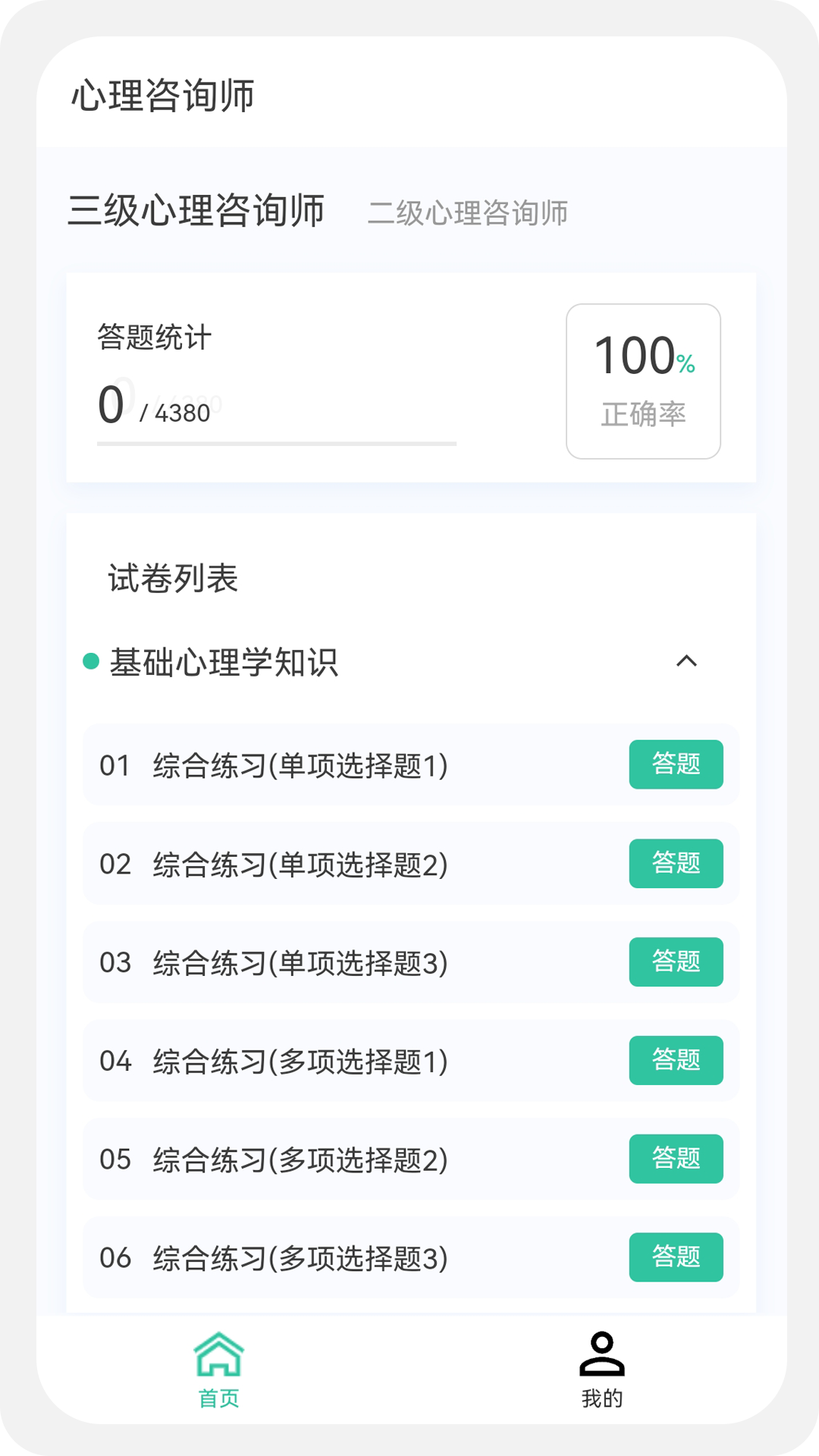Viewport: 819px width, 1456px height.
Task: Click 答题 for 综合练习(单项选择题1)
Action: [x=676, y=765]
